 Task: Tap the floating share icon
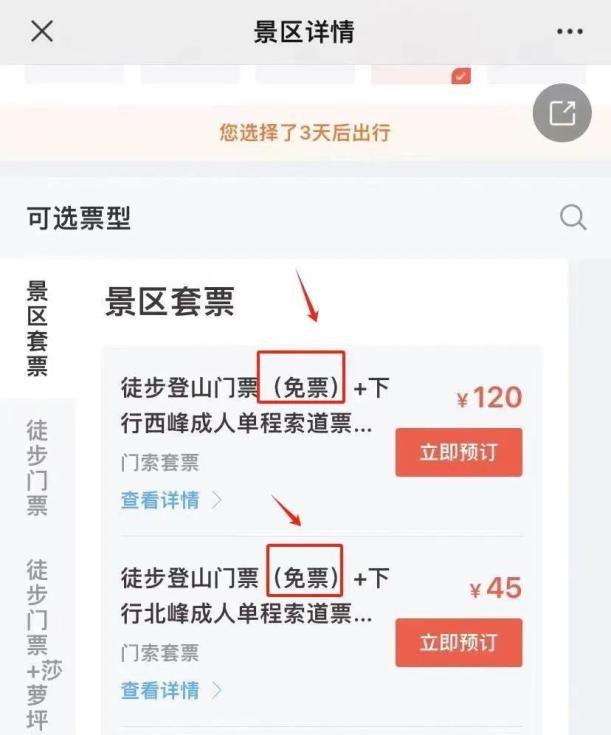562,113
